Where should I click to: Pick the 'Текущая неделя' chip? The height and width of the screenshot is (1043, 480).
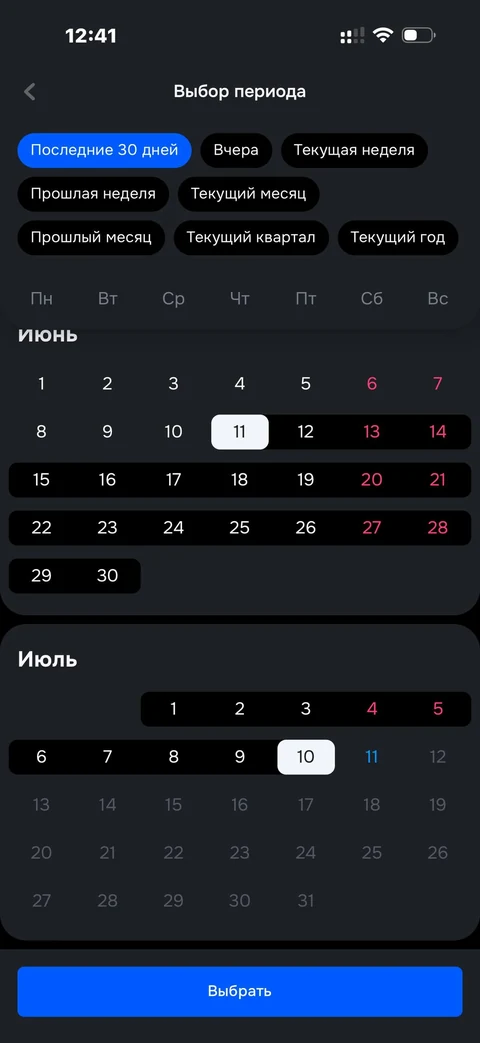354,150
